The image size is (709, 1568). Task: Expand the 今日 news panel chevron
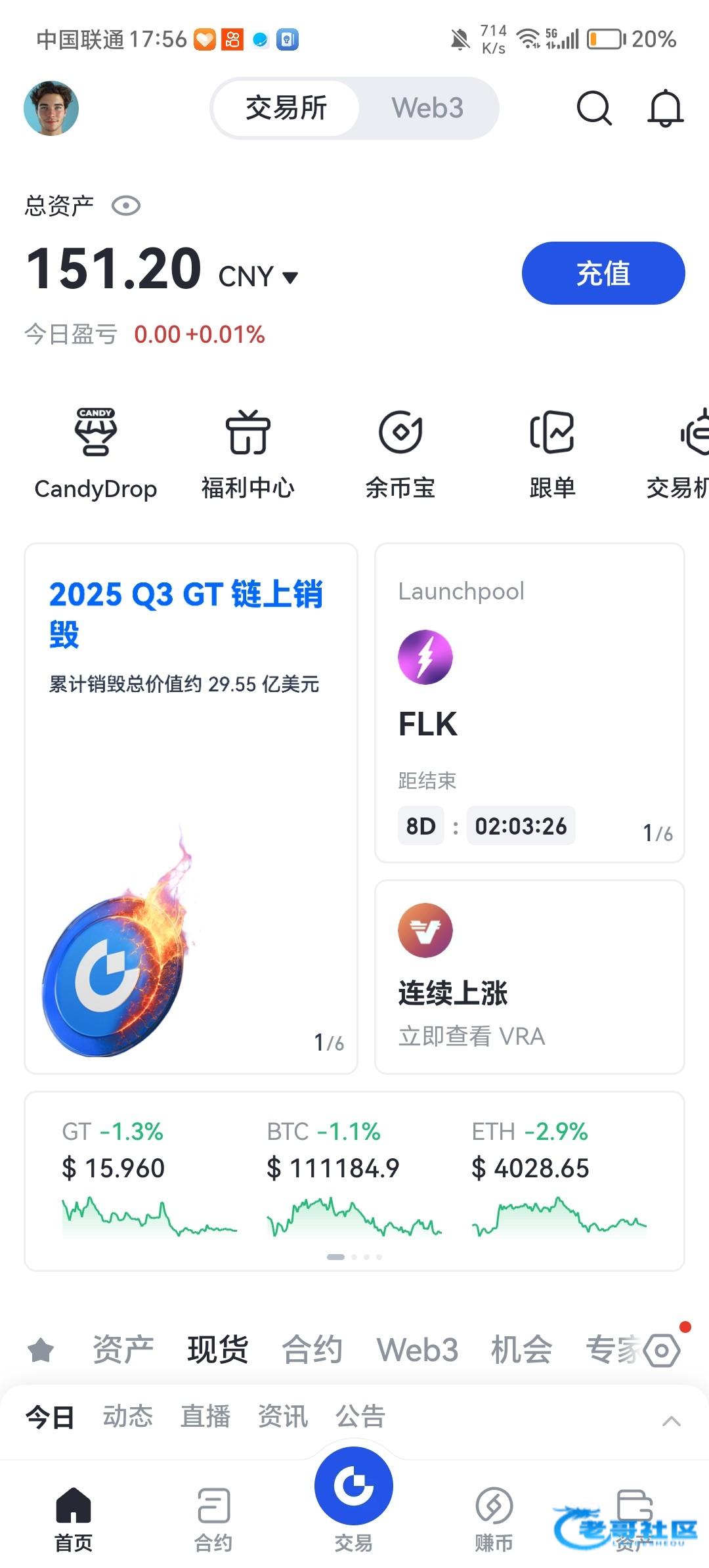click(671, 1422)
